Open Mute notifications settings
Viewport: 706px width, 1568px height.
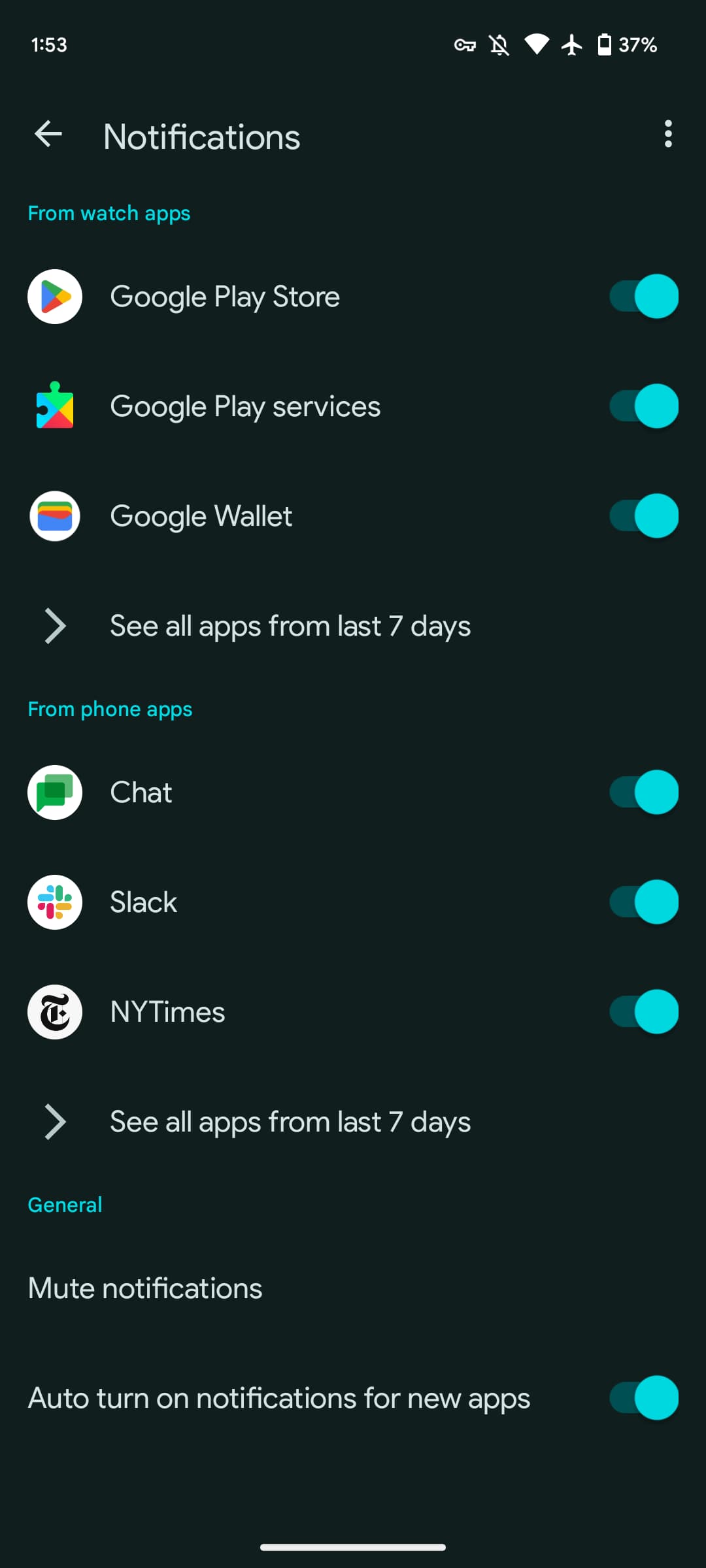coord(145,1288)
